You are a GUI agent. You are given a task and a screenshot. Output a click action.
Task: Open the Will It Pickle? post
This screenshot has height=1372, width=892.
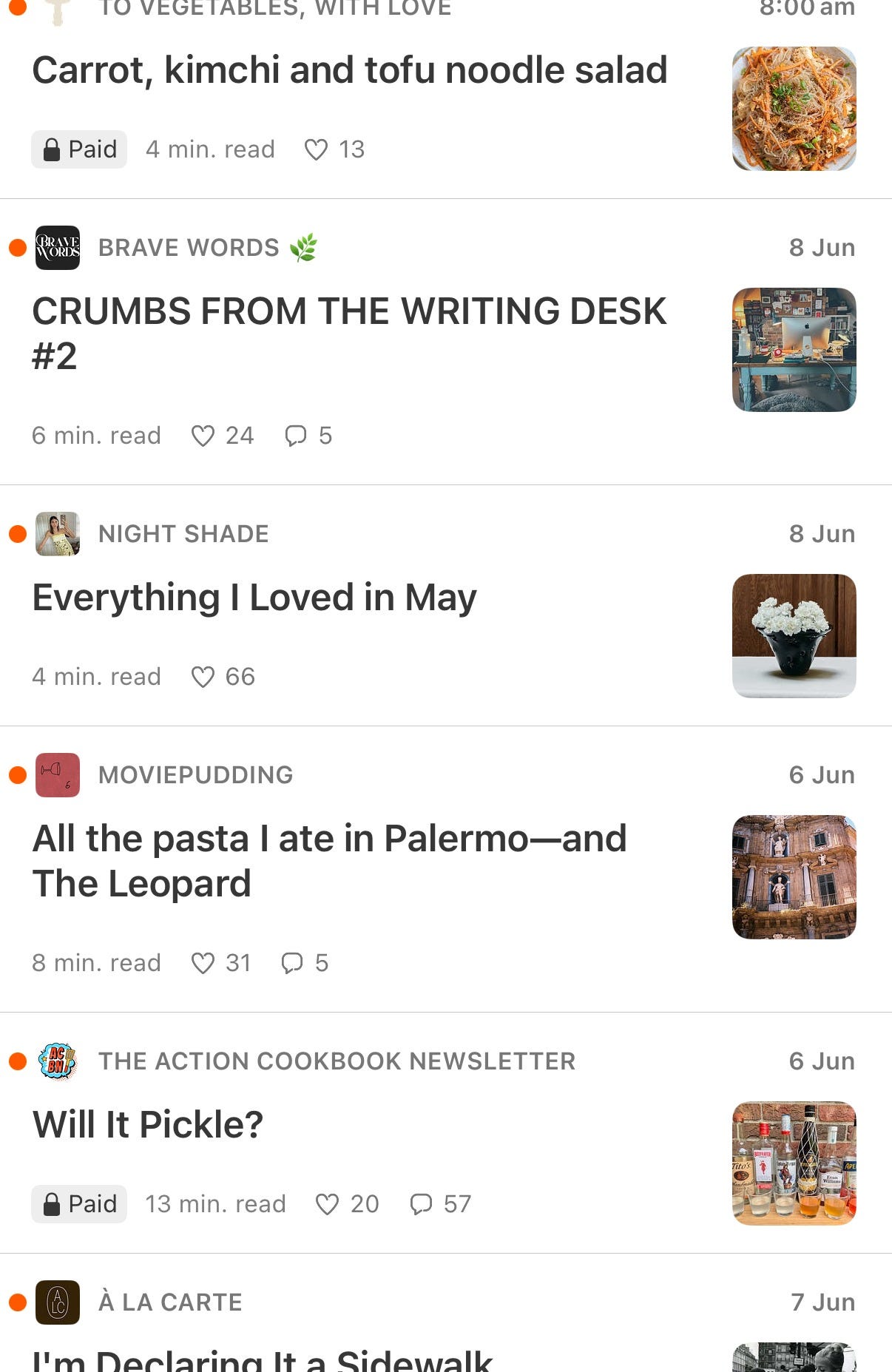click(x=148, y=1125)
